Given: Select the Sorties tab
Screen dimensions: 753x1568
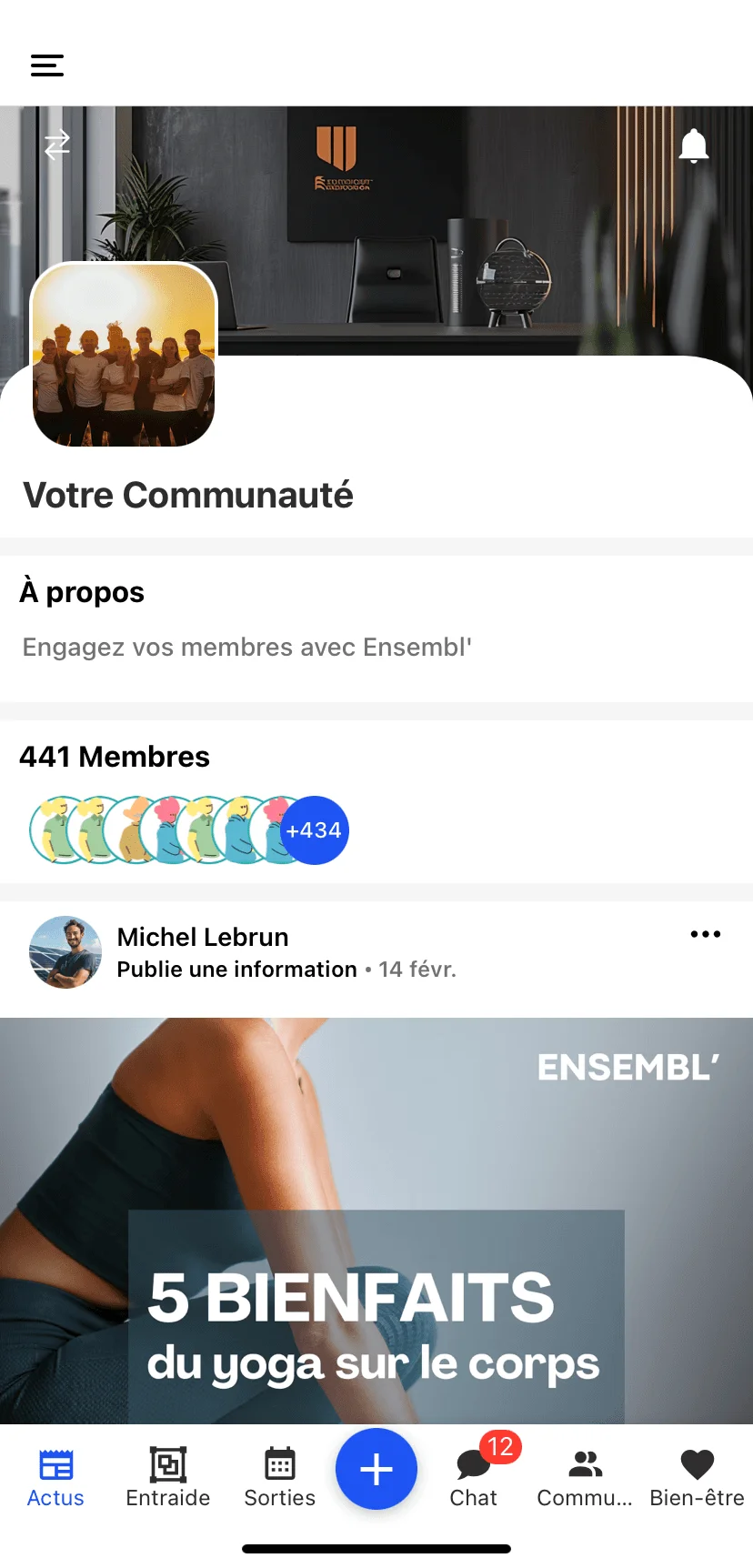Looking at the screenshot, I should pos(280,1477).
